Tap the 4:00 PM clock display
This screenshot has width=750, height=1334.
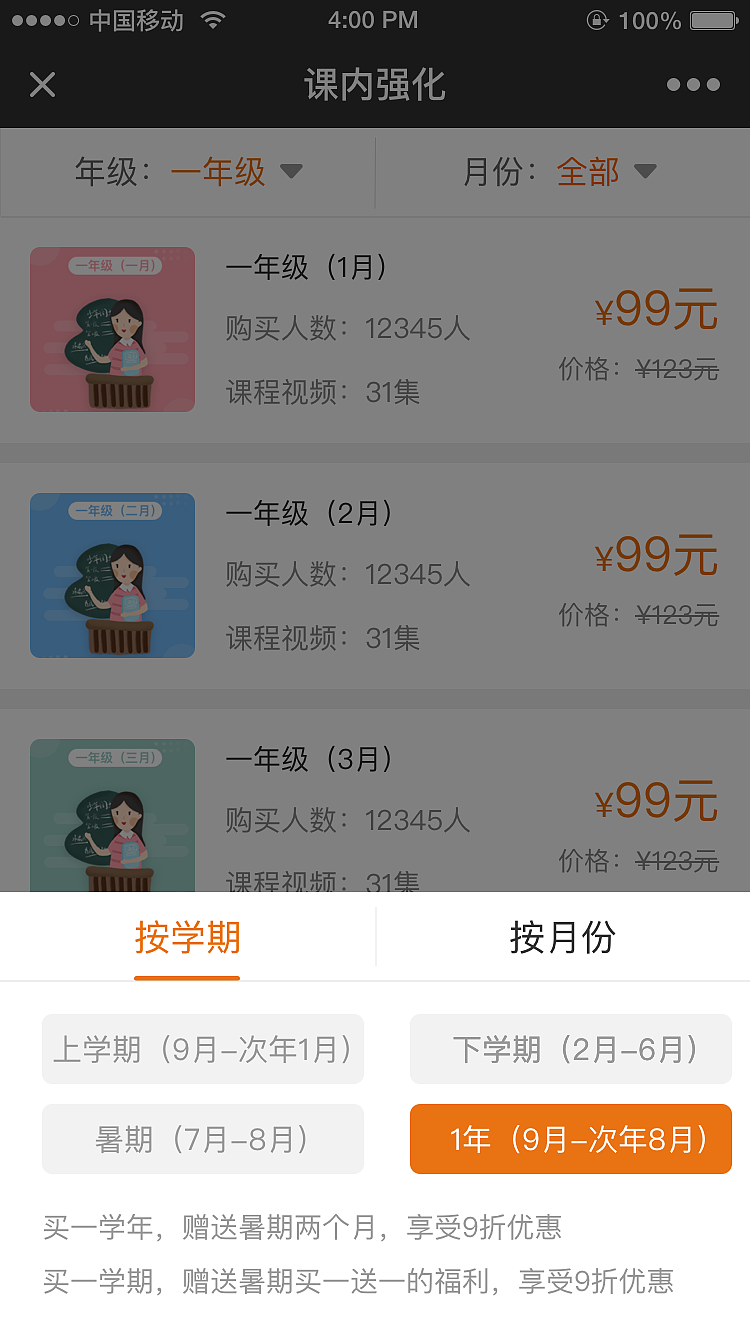374,18
